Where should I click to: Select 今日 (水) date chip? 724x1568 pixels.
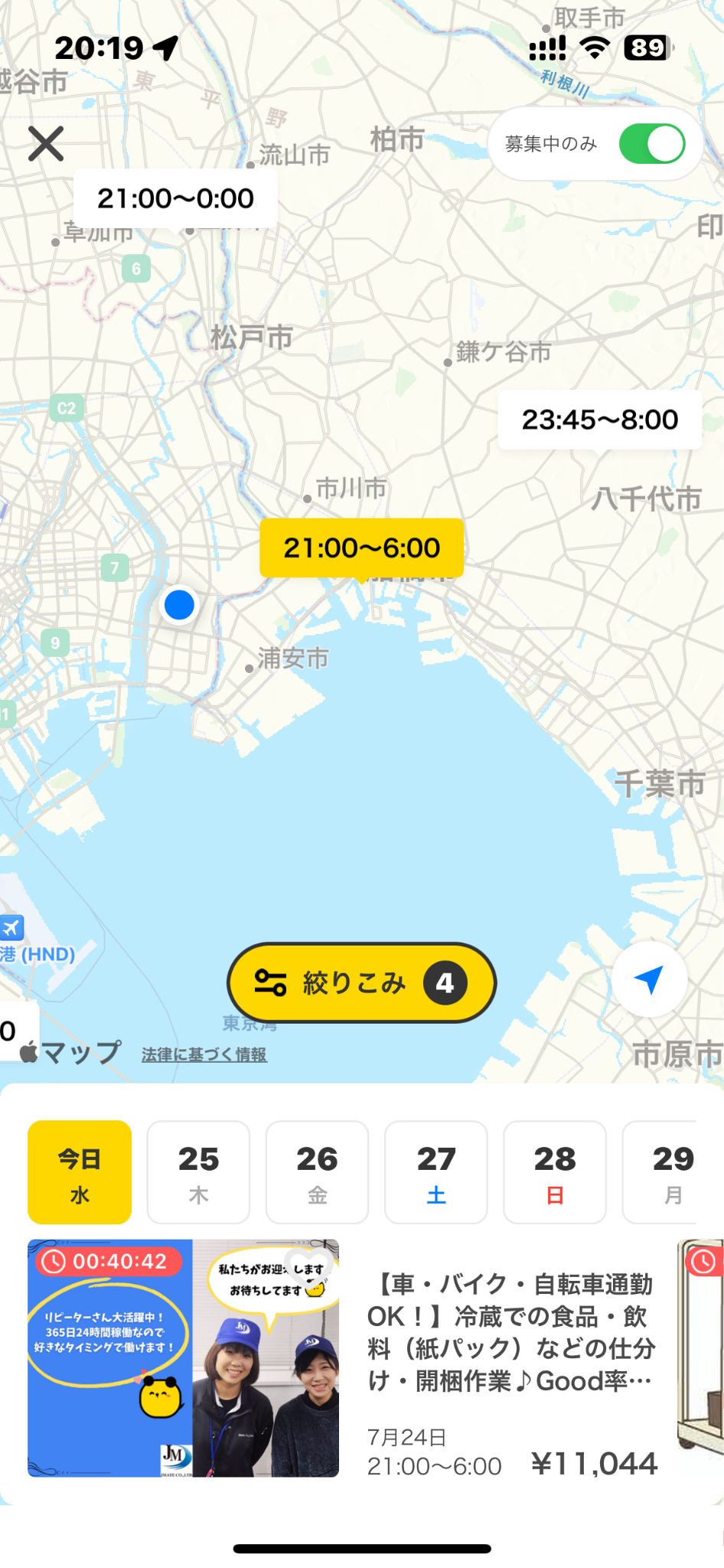coord(80,1172)
